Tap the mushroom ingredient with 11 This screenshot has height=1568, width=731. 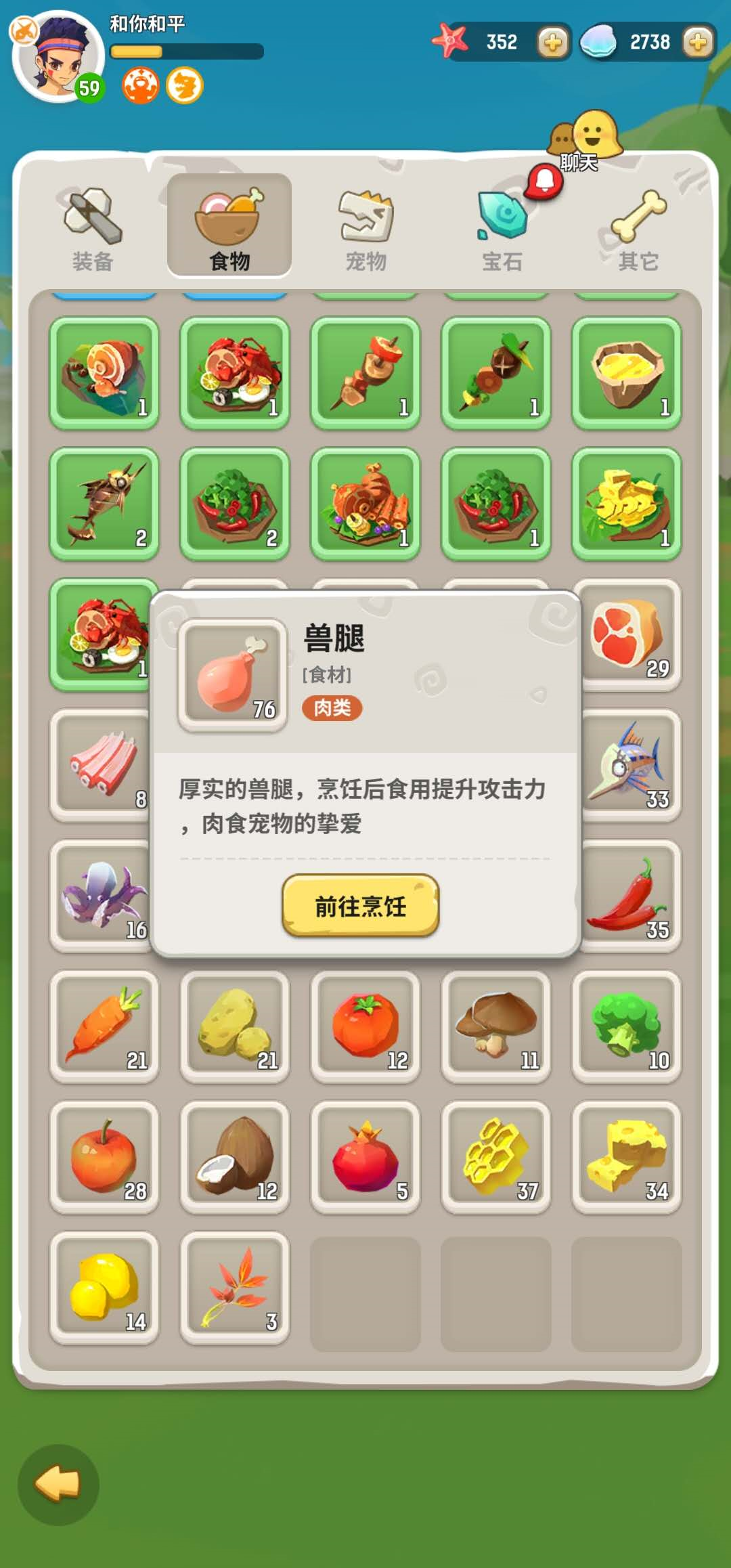pos(496,1026)
